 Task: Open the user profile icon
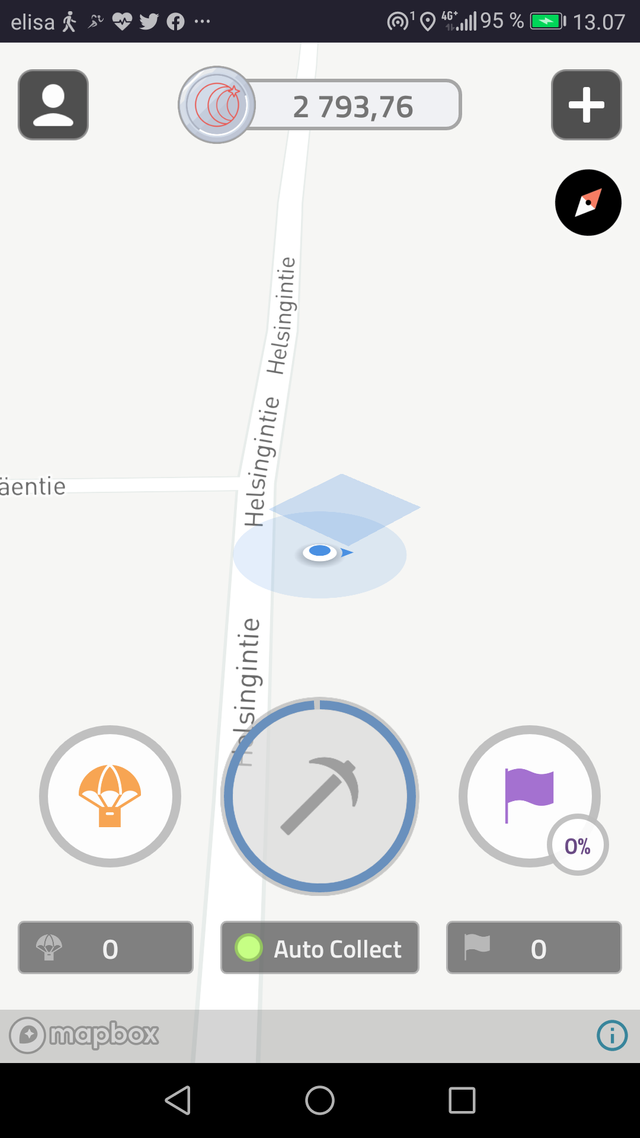pos(53,105)
